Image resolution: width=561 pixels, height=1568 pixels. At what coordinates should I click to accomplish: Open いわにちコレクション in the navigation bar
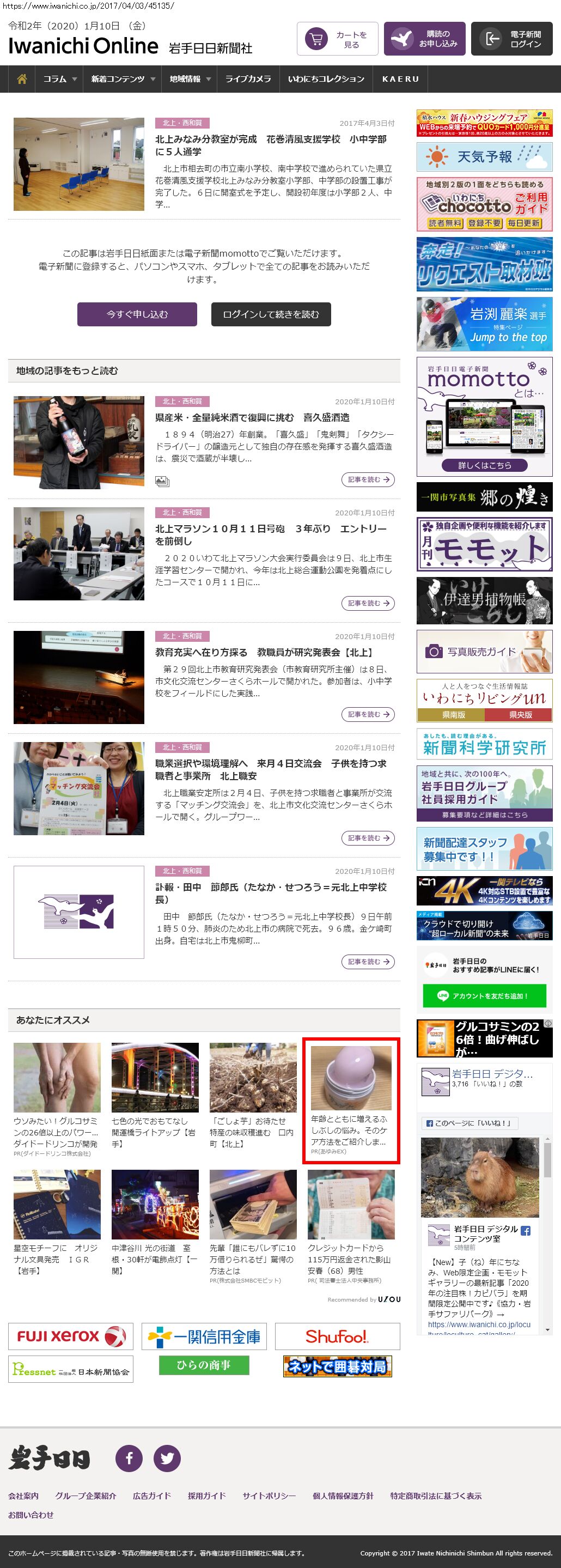pos(326,79)
